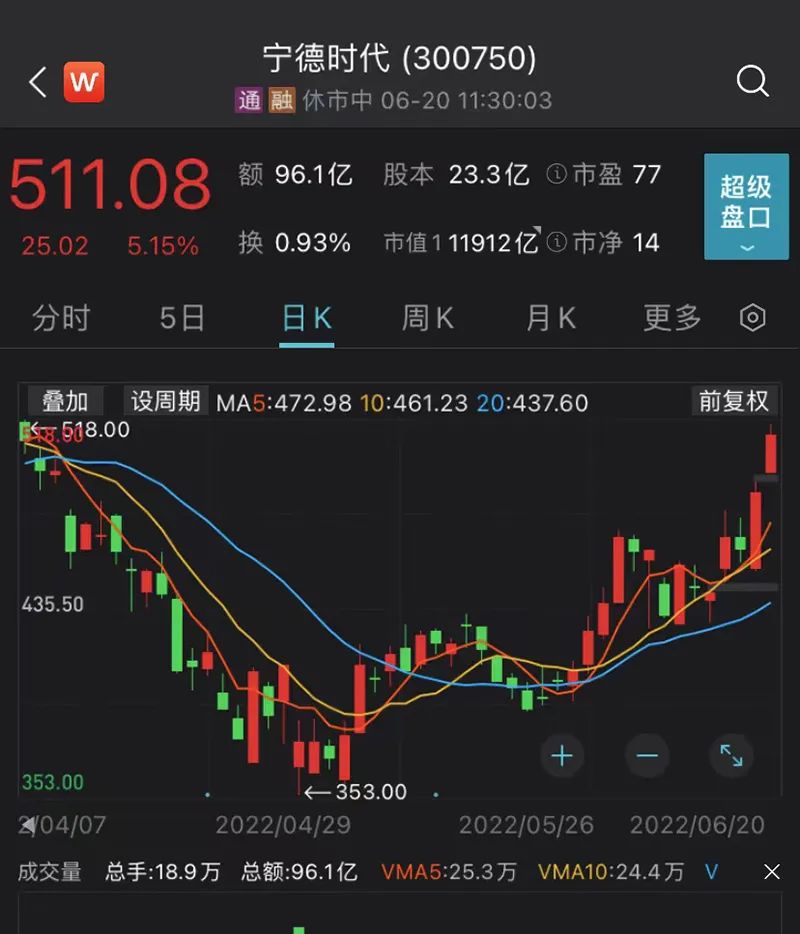Zoom out the chart with minus
The width and height of the screenshot is (800, 934).
647,755
